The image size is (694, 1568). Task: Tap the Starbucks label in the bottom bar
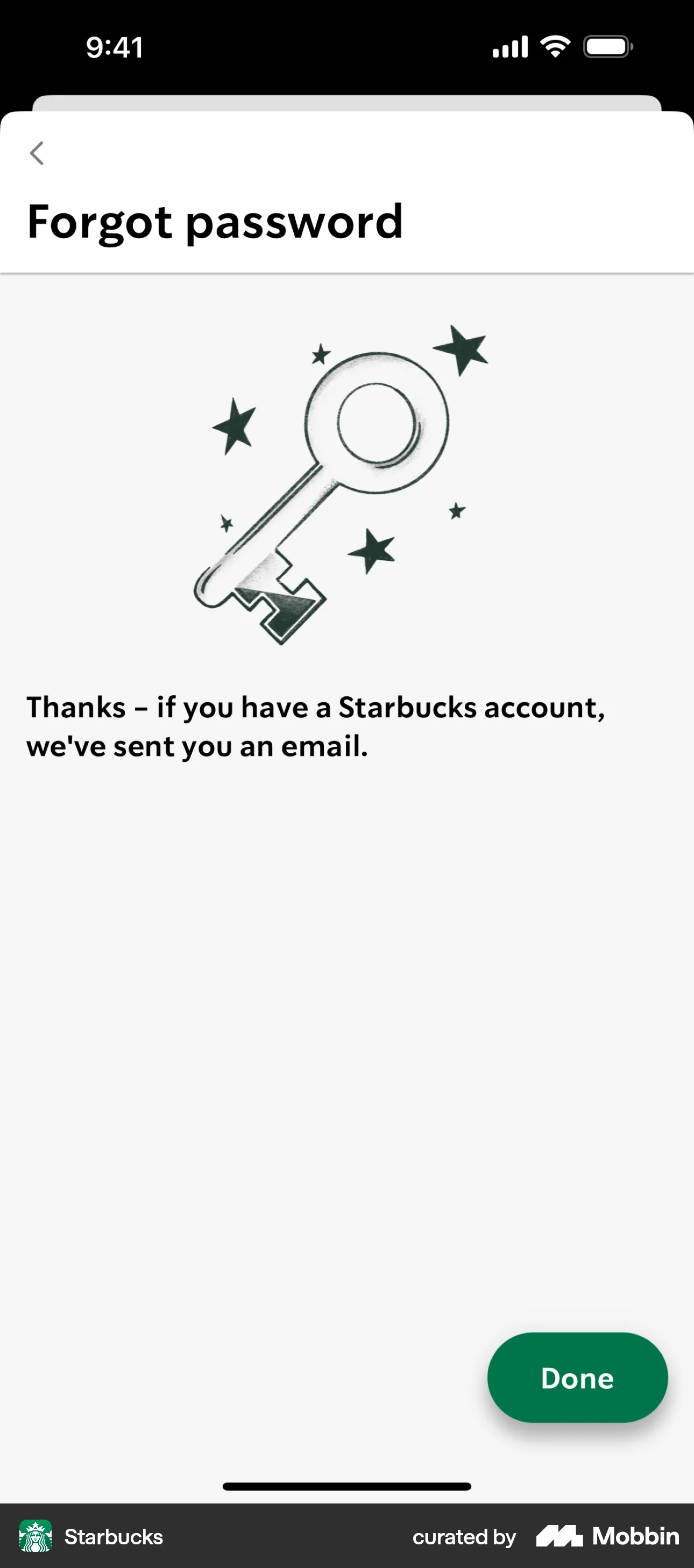(x=112, y=1536)
